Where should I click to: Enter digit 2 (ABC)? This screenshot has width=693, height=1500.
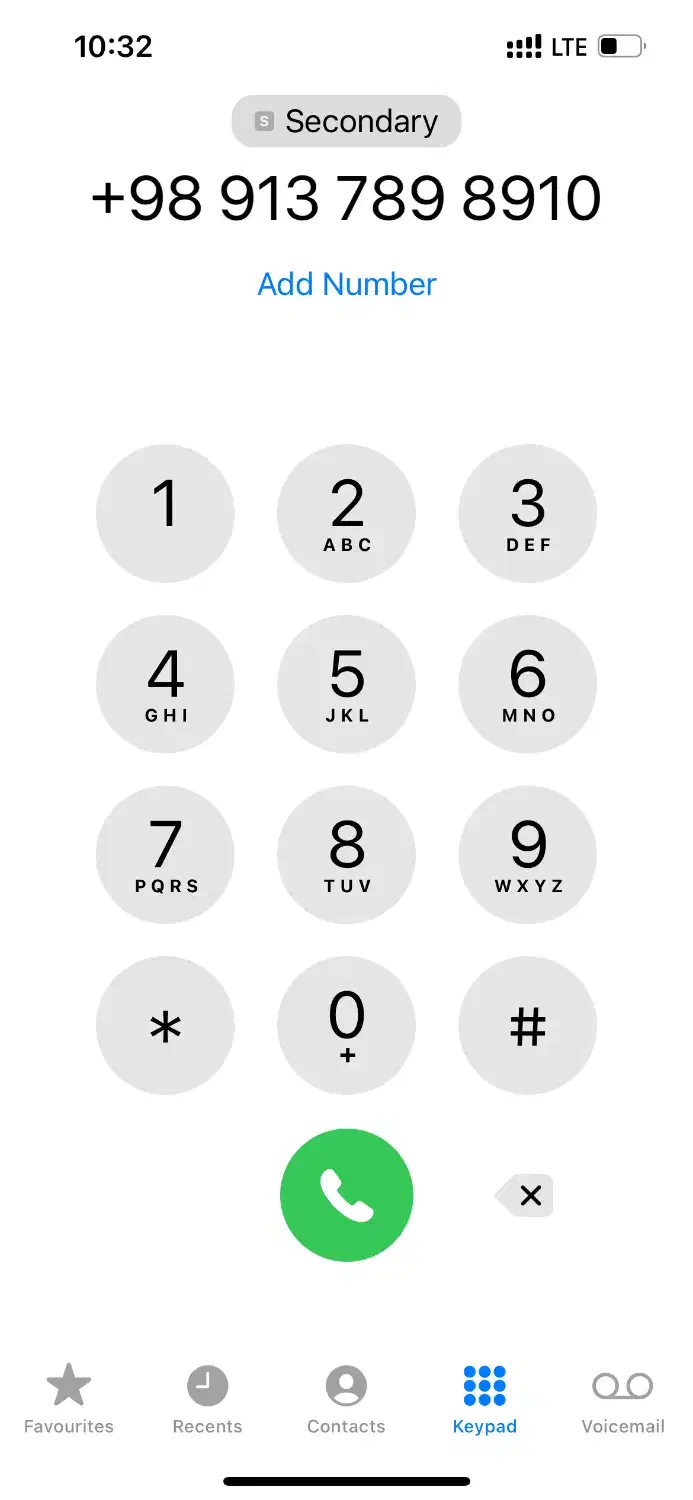[346, 513]
